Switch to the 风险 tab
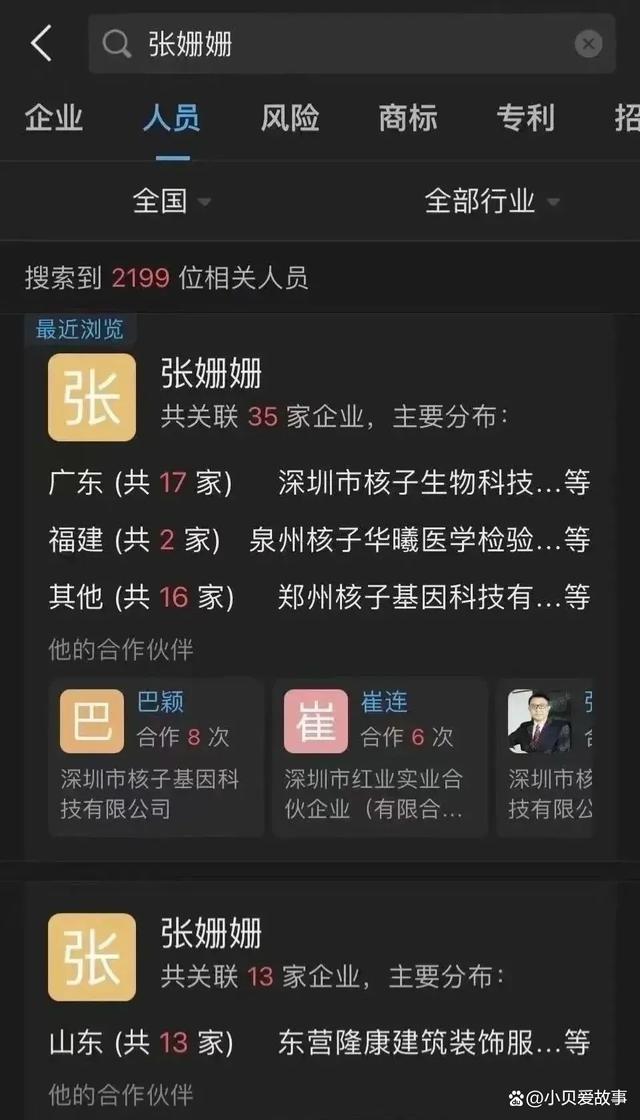 click(290, 118)
